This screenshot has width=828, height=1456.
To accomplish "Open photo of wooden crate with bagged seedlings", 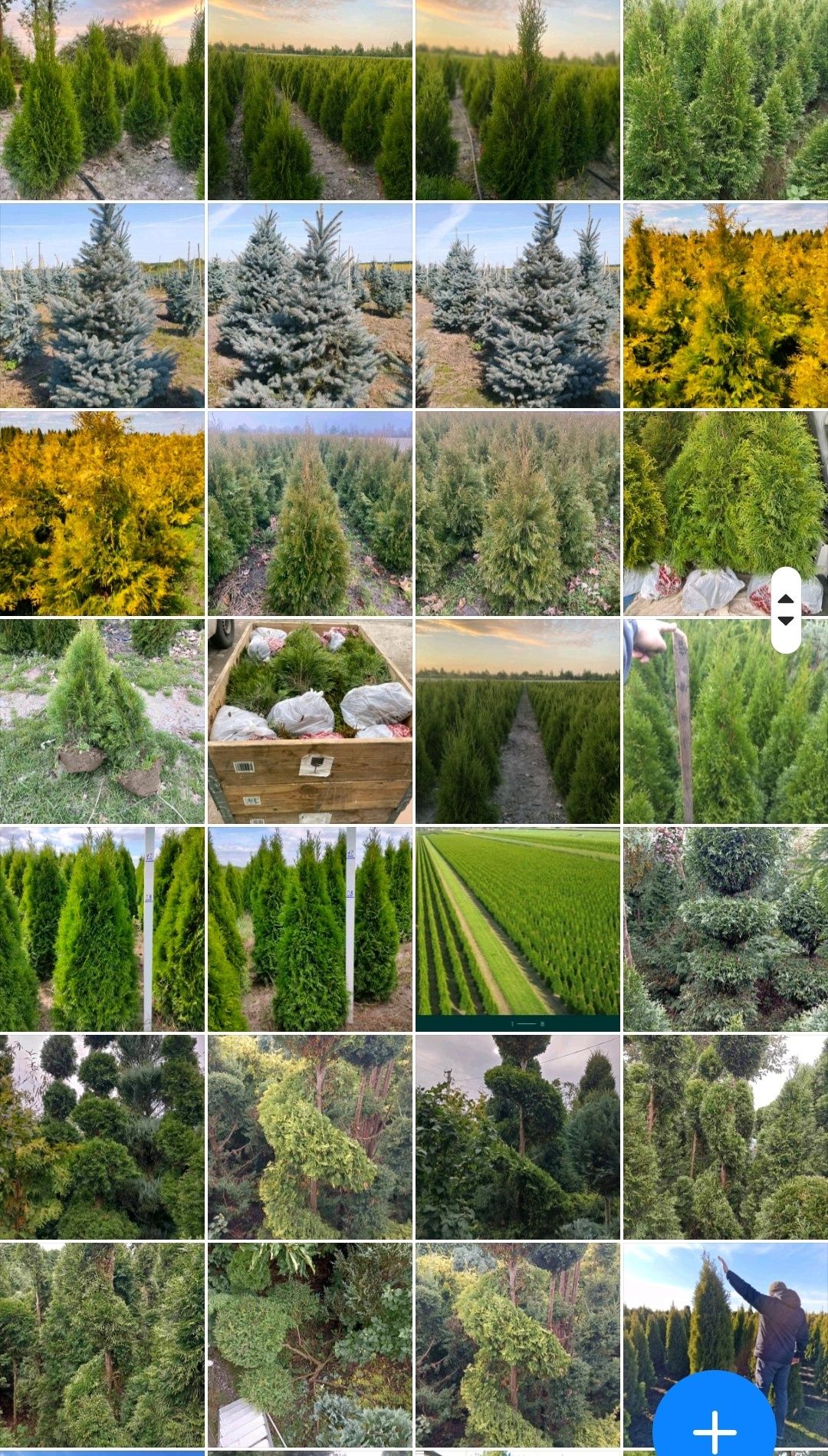I will pos(310,721).
